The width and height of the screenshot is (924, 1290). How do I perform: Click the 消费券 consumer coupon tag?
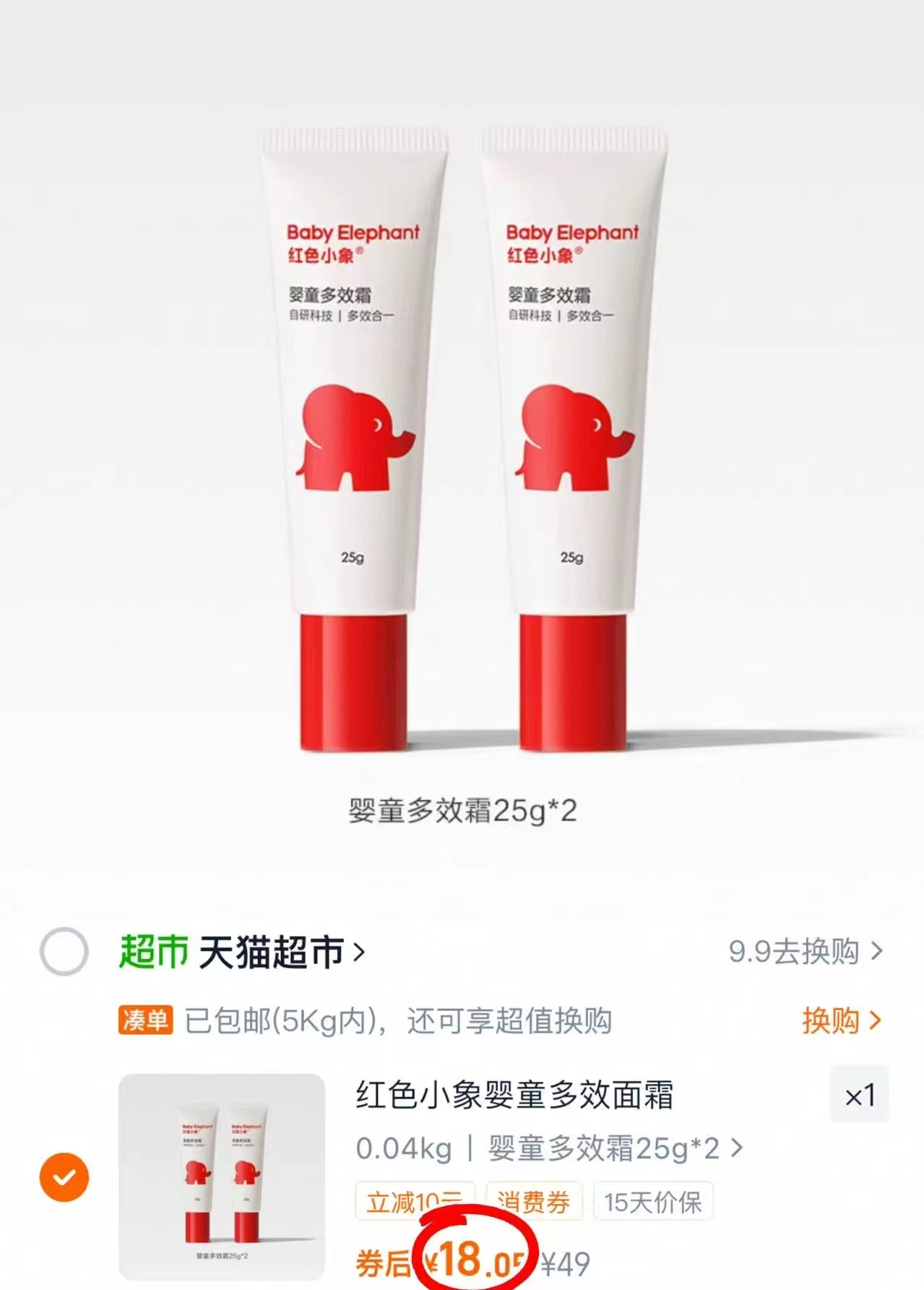tap(533, 1200)
